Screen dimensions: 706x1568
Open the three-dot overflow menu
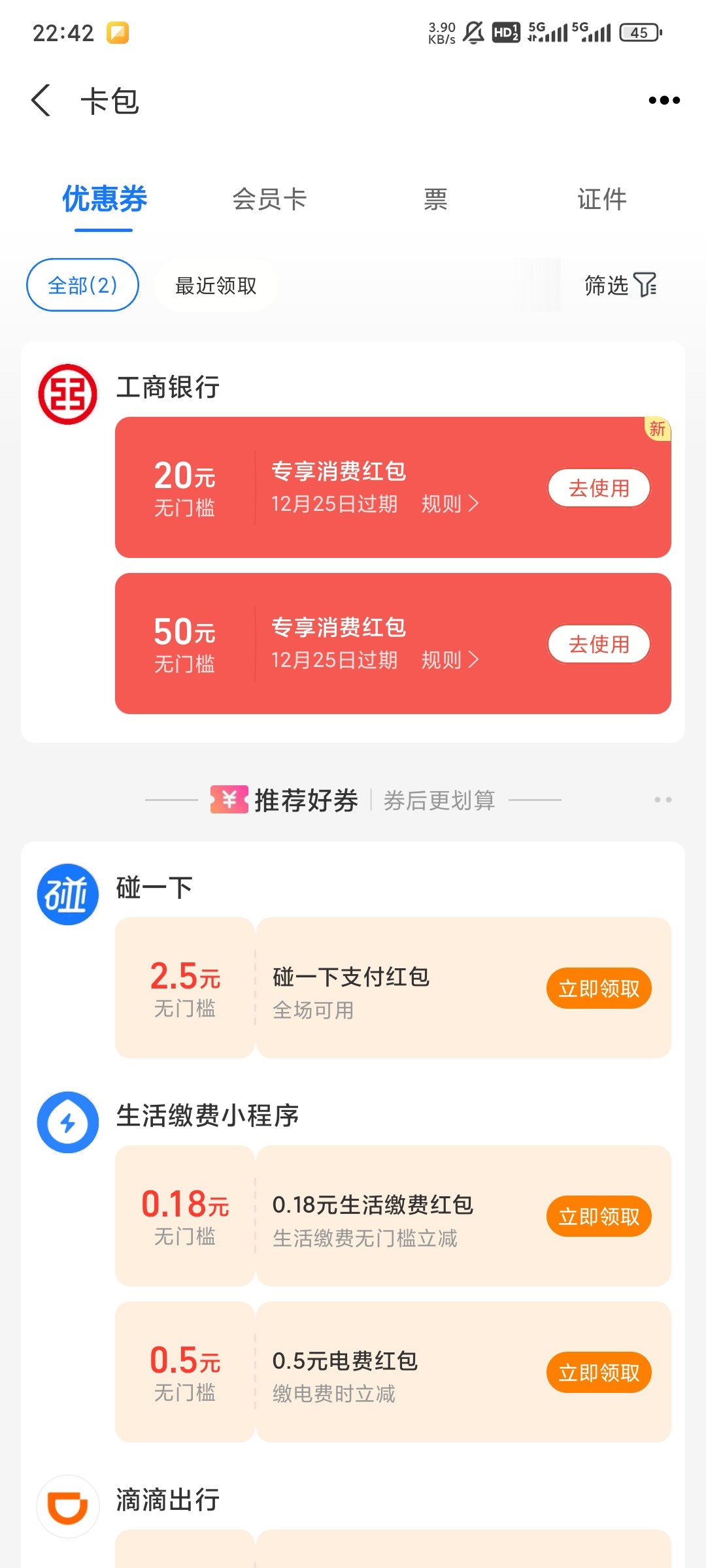pos(664,101)
